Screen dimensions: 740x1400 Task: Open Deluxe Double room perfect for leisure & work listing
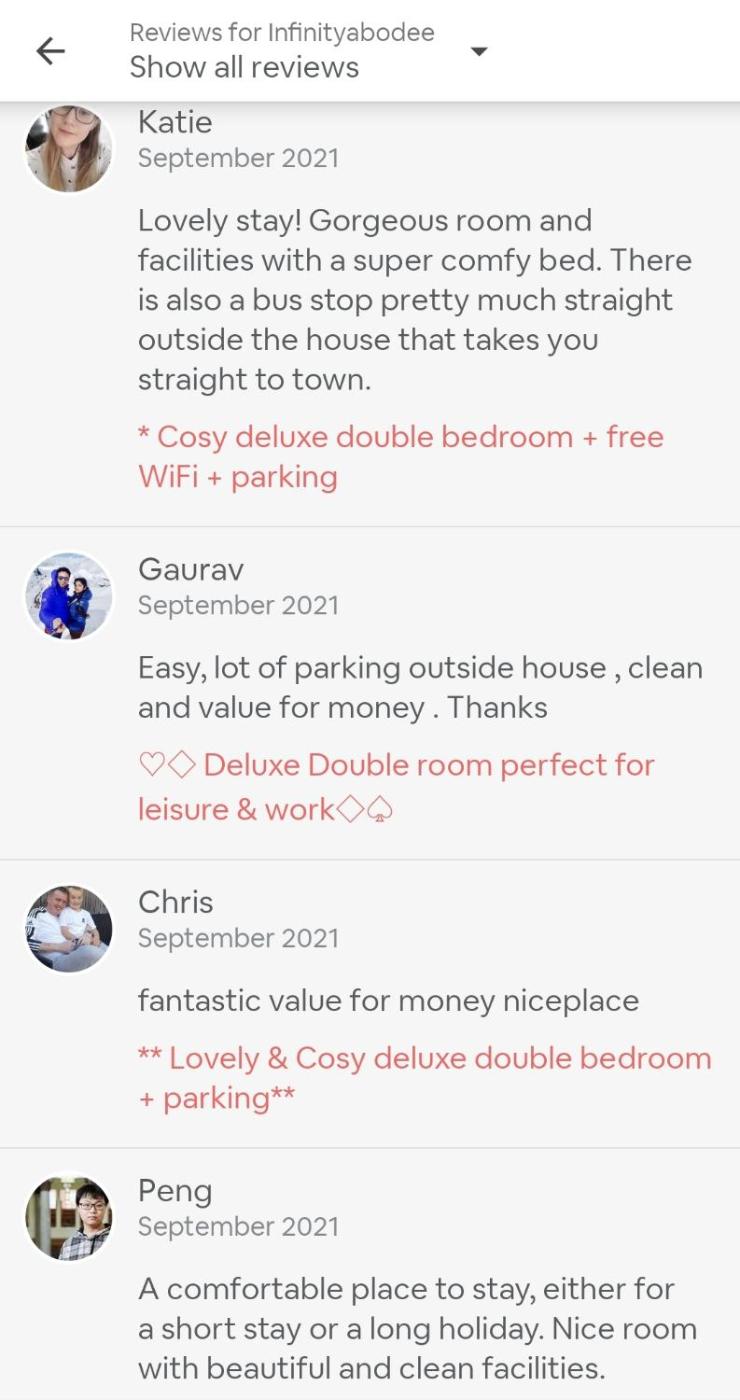tap(395, 786)
